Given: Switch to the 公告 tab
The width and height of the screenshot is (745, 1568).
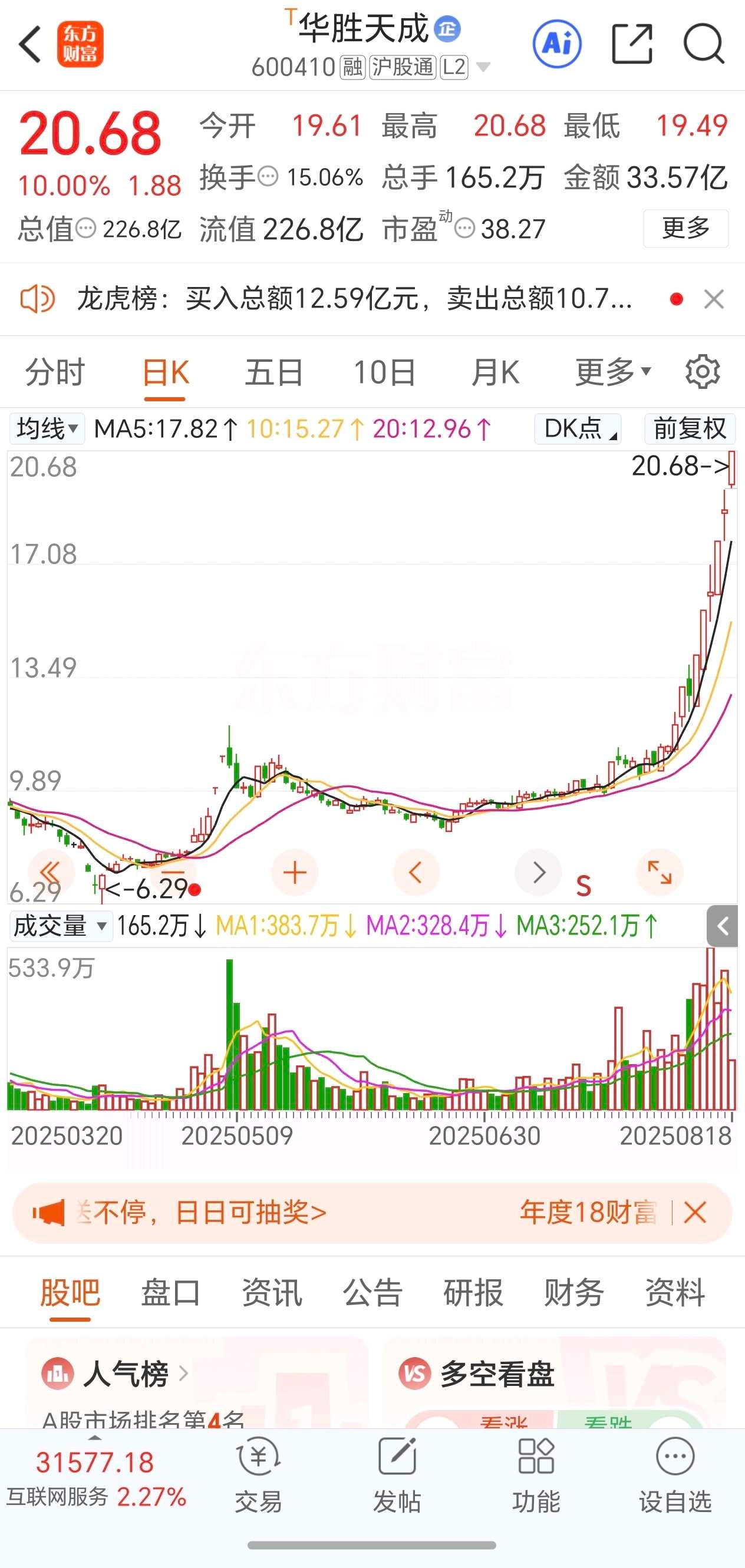Looking at the screenshot, I should (372, 1292).
